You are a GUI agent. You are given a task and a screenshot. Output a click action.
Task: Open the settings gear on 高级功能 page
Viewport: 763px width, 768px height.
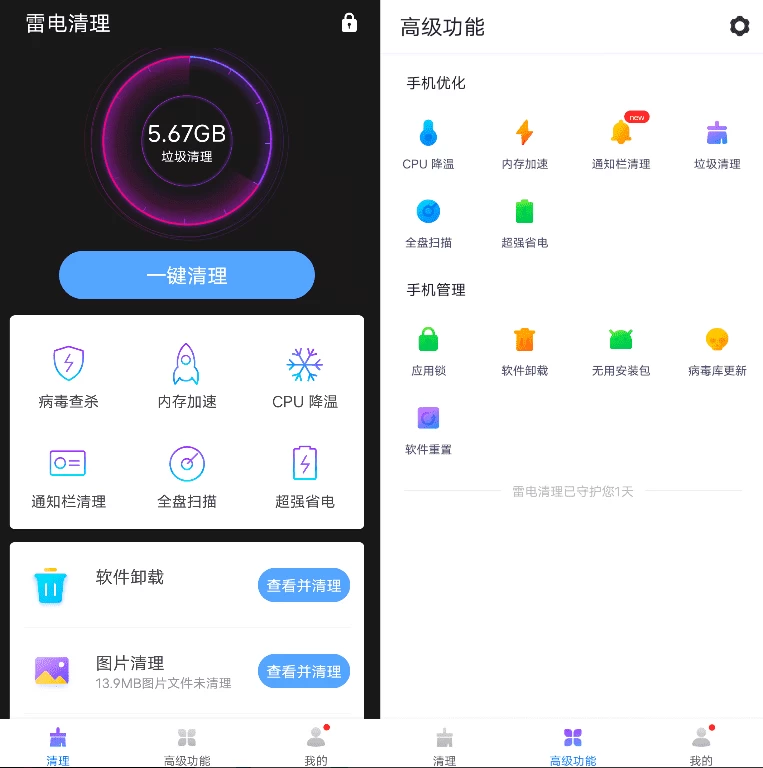coord(739,27)
